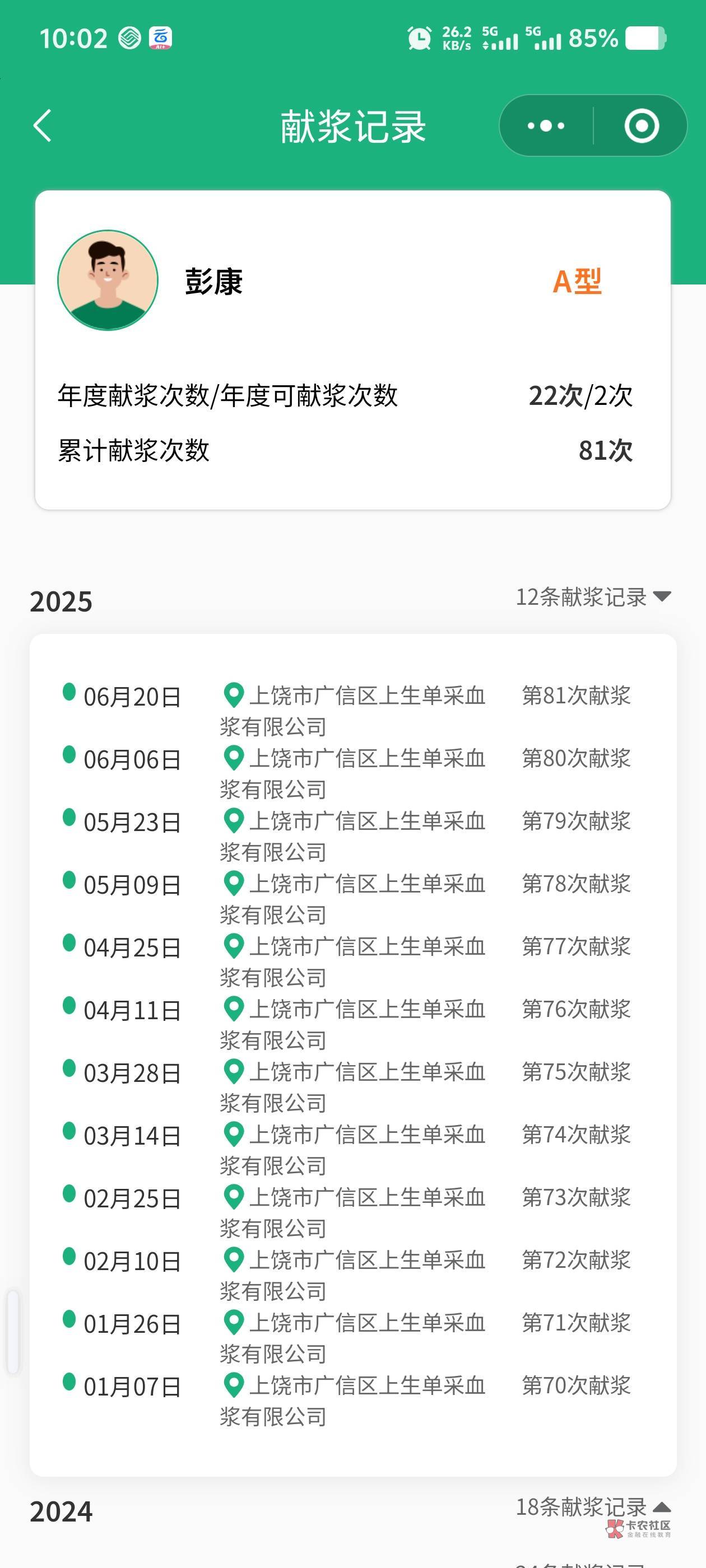The image size is (706, 1568).
Task: Collapse the 2025 12条献浆记录 section
Action: (x=593, y=596)
